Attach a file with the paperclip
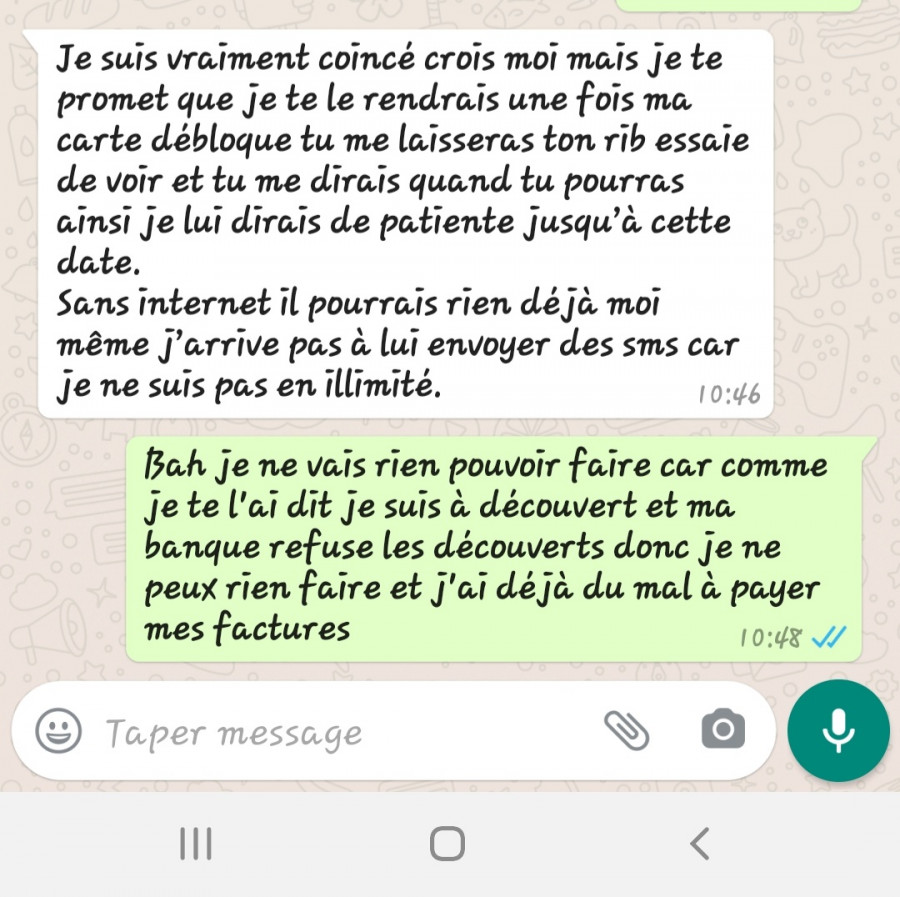Viewport: 900px width, 897px height. point(627,731)
